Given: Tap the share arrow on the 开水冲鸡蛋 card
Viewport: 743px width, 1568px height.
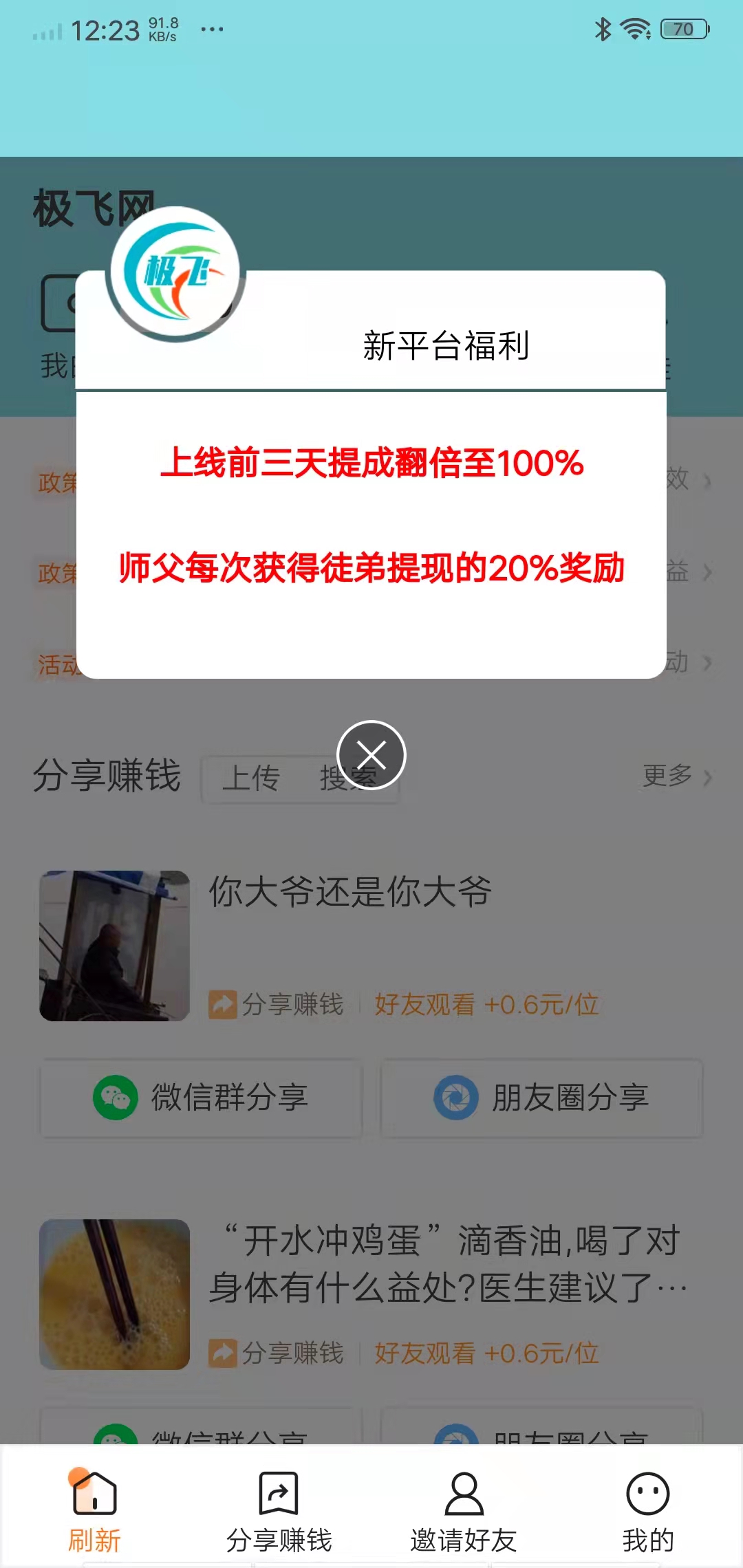Looking at the screenshot, I should point(222,1351).
